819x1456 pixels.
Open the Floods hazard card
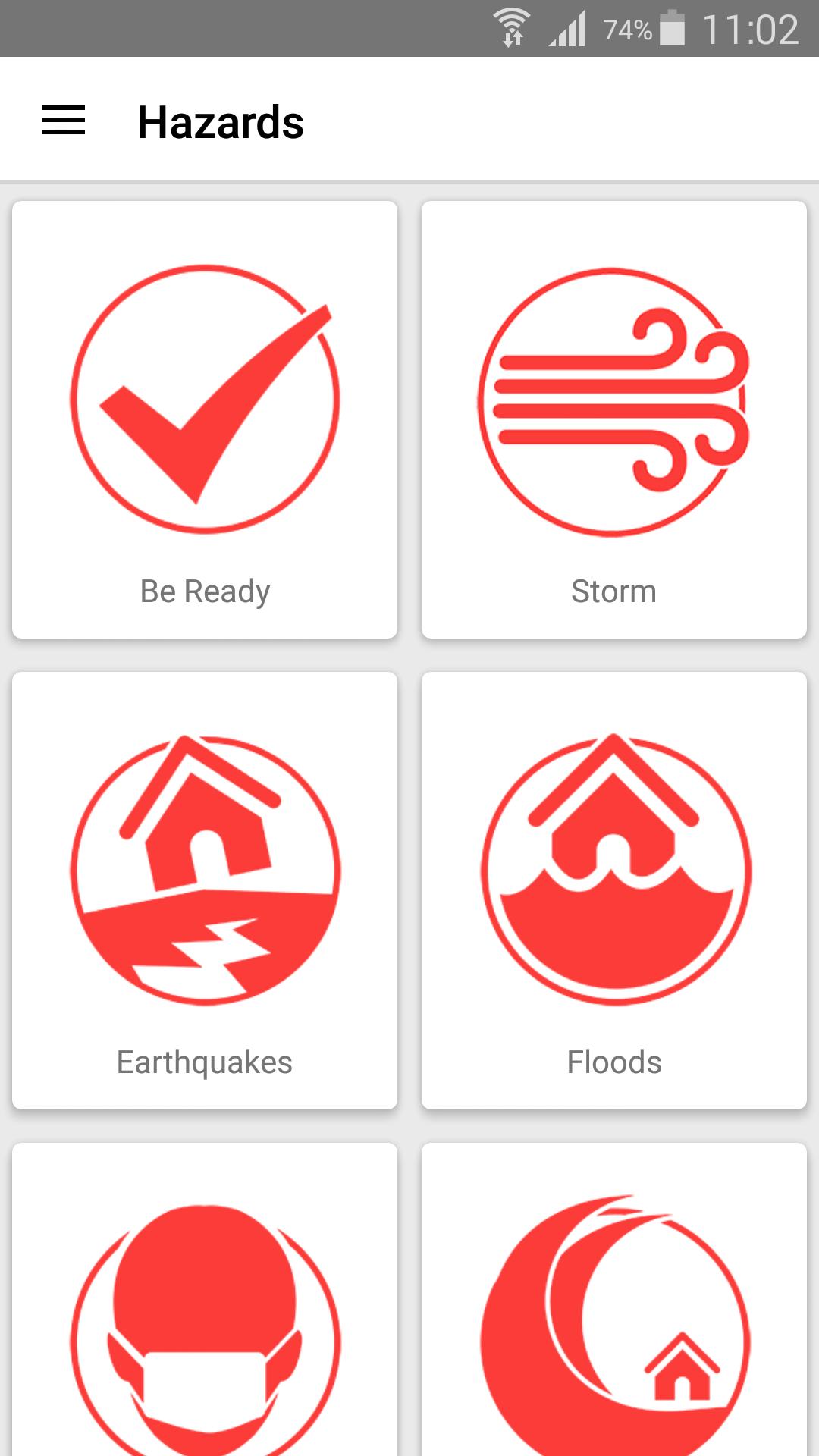(x=614, y=890)
